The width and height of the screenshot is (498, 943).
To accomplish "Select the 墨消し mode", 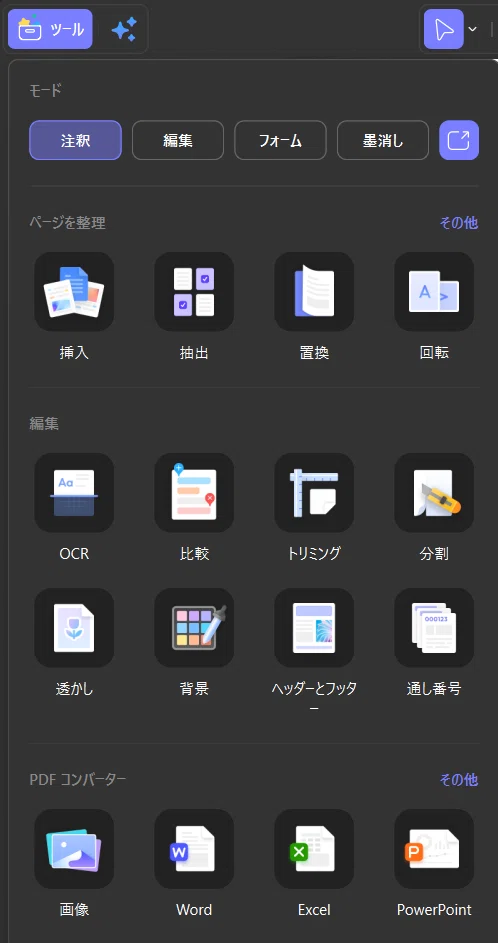I will tap(383, 140).
